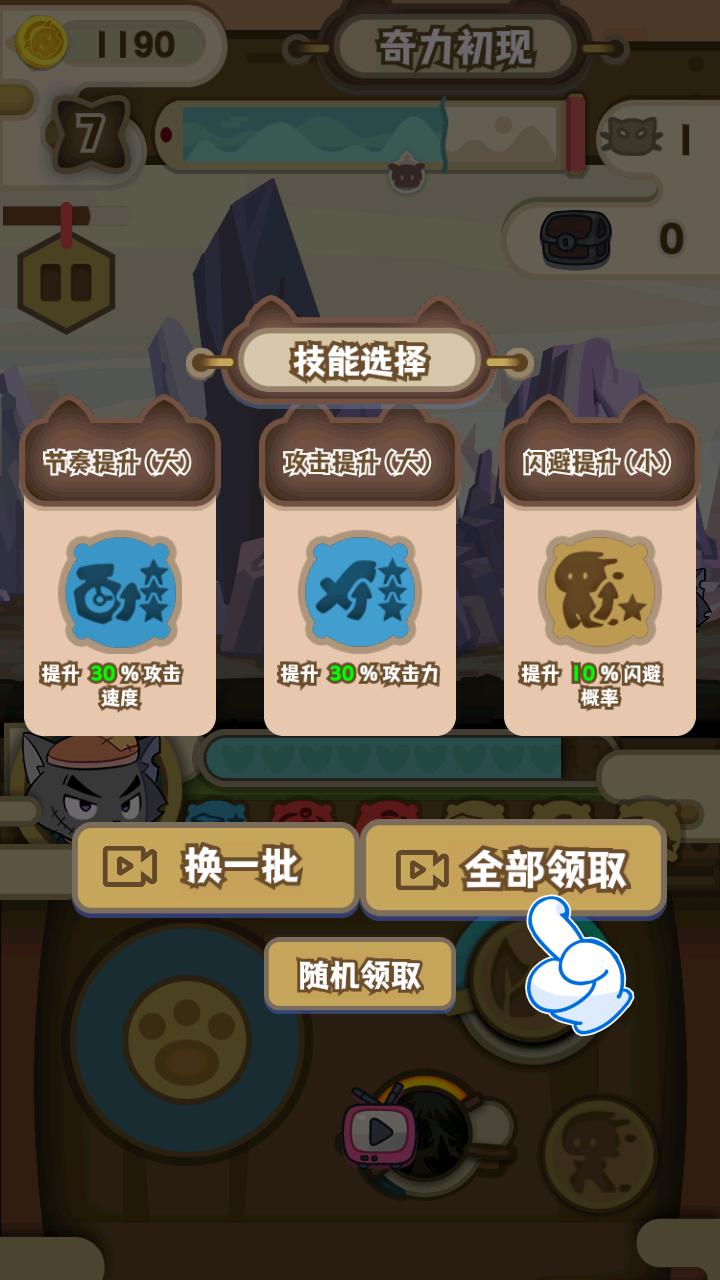Claim all skills with 全部领取
Image resolution: width=720 pixels, height=1280 pixels.
[x=514, y=868]
